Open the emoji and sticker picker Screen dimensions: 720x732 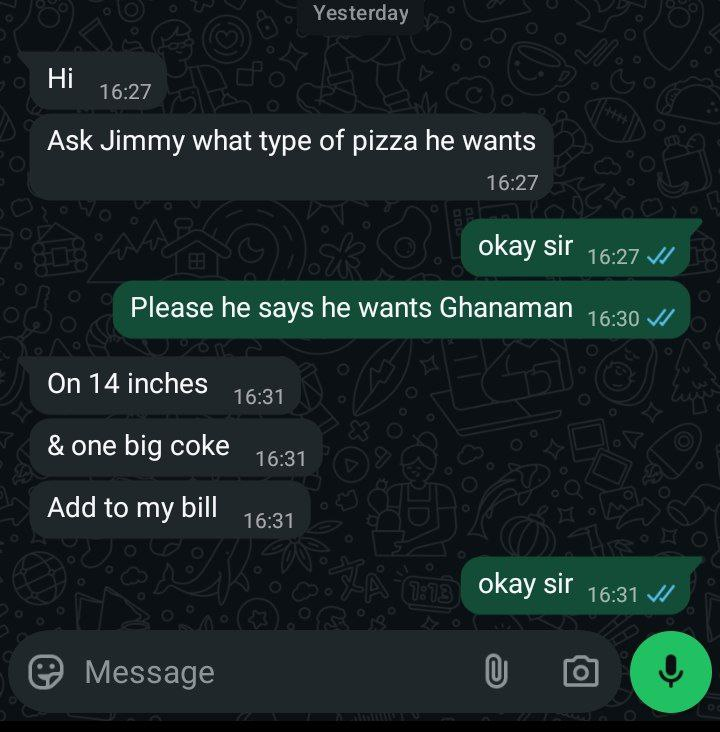click(x=46, y=672)
